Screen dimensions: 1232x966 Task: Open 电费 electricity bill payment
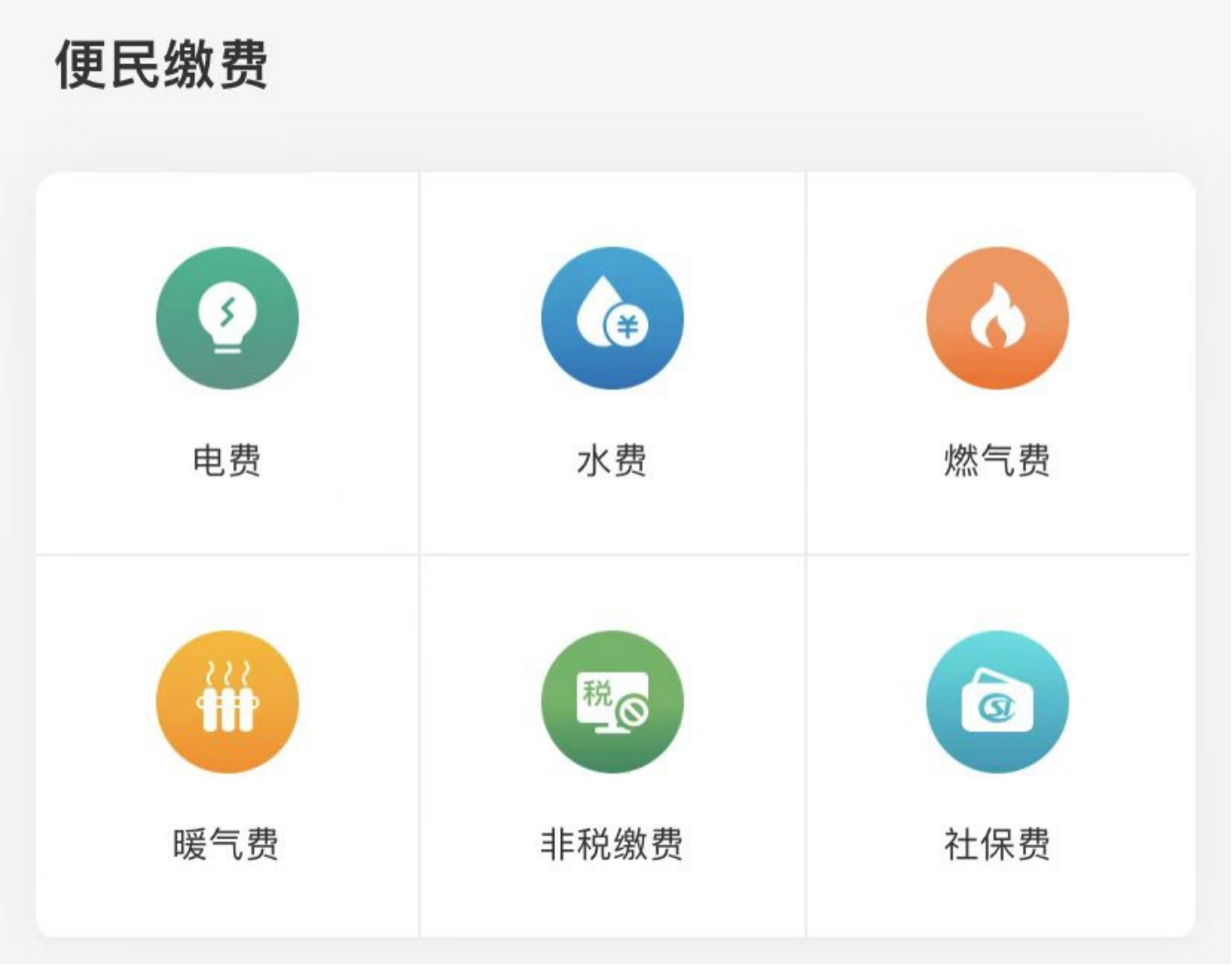tap(227, 319)
